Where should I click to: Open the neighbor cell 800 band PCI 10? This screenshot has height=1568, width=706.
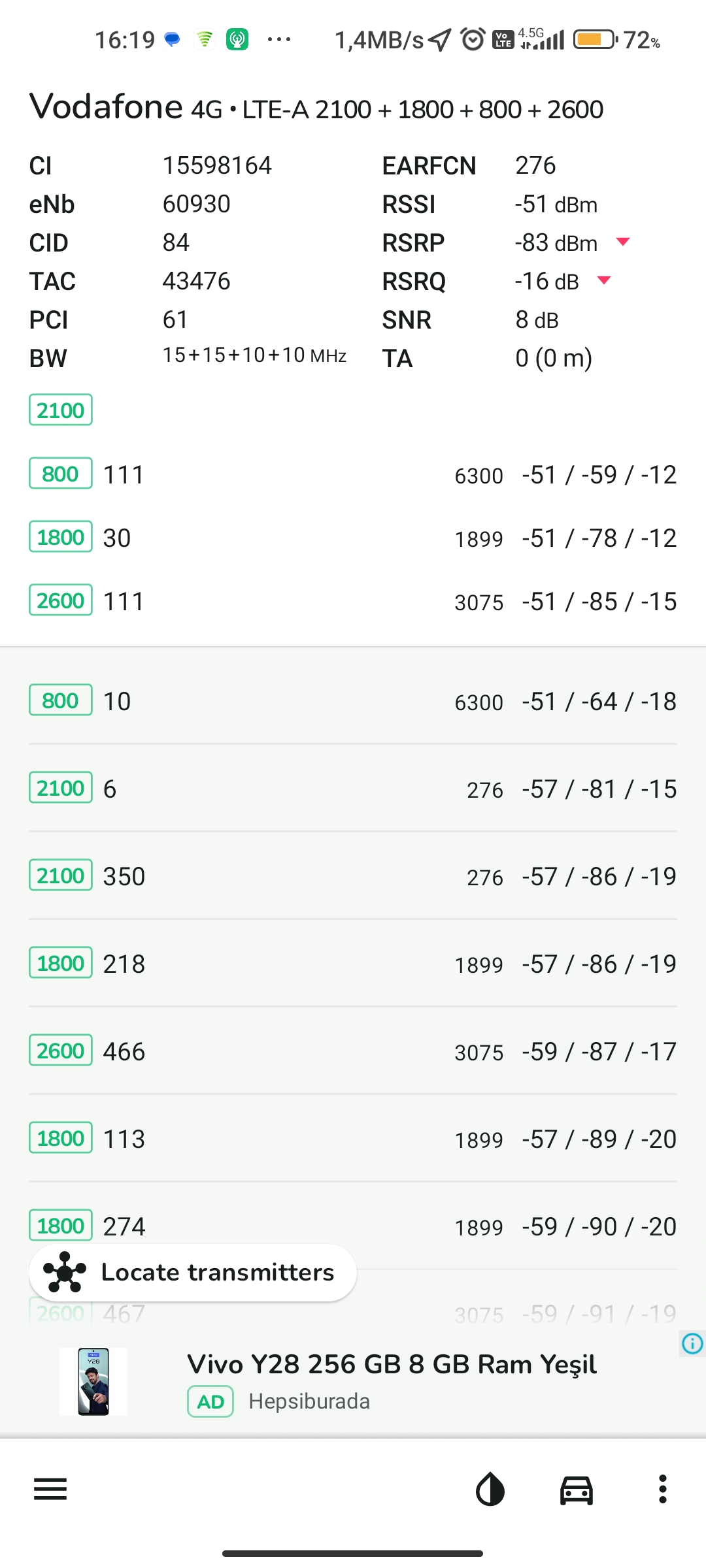click(x=353, y=701)
